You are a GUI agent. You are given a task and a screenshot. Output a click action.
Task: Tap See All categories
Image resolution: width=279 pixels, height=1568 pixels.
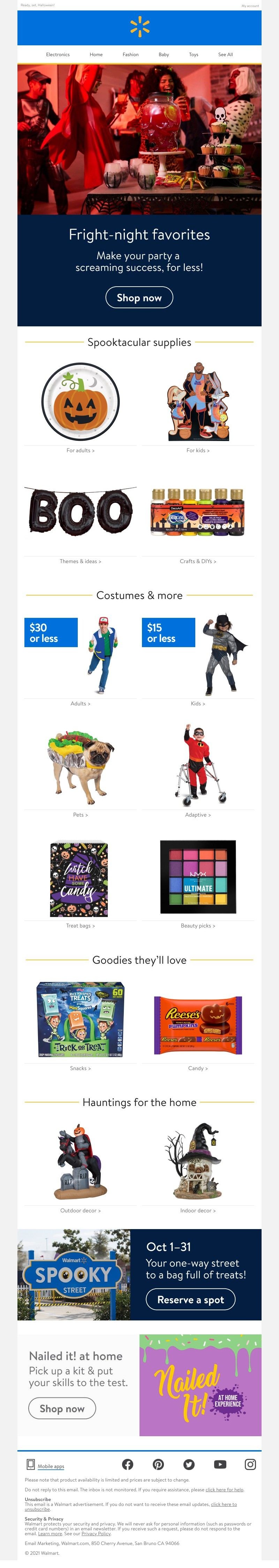coord(225,55)
